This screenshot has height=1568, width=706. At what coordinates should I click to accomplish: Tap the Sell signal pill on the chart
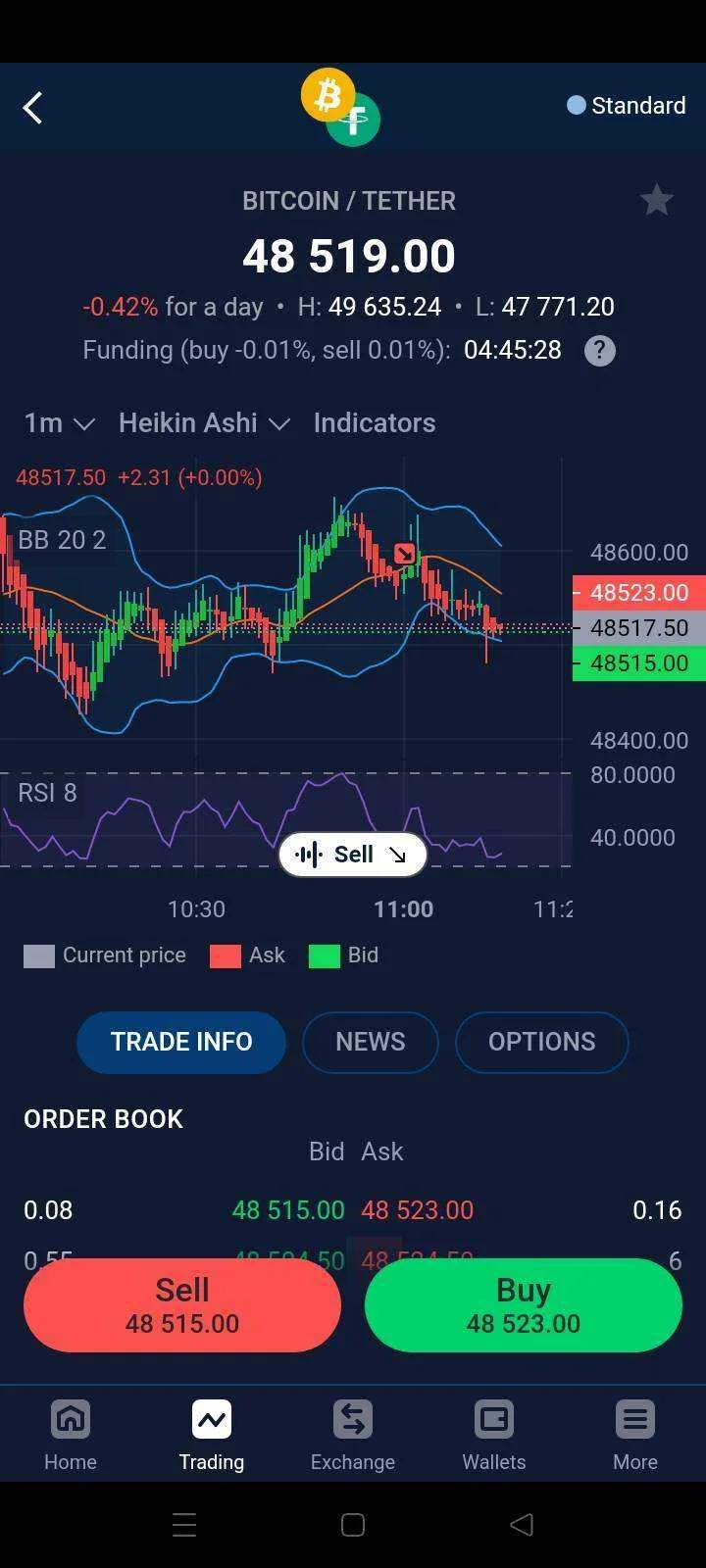pos(353,855)
